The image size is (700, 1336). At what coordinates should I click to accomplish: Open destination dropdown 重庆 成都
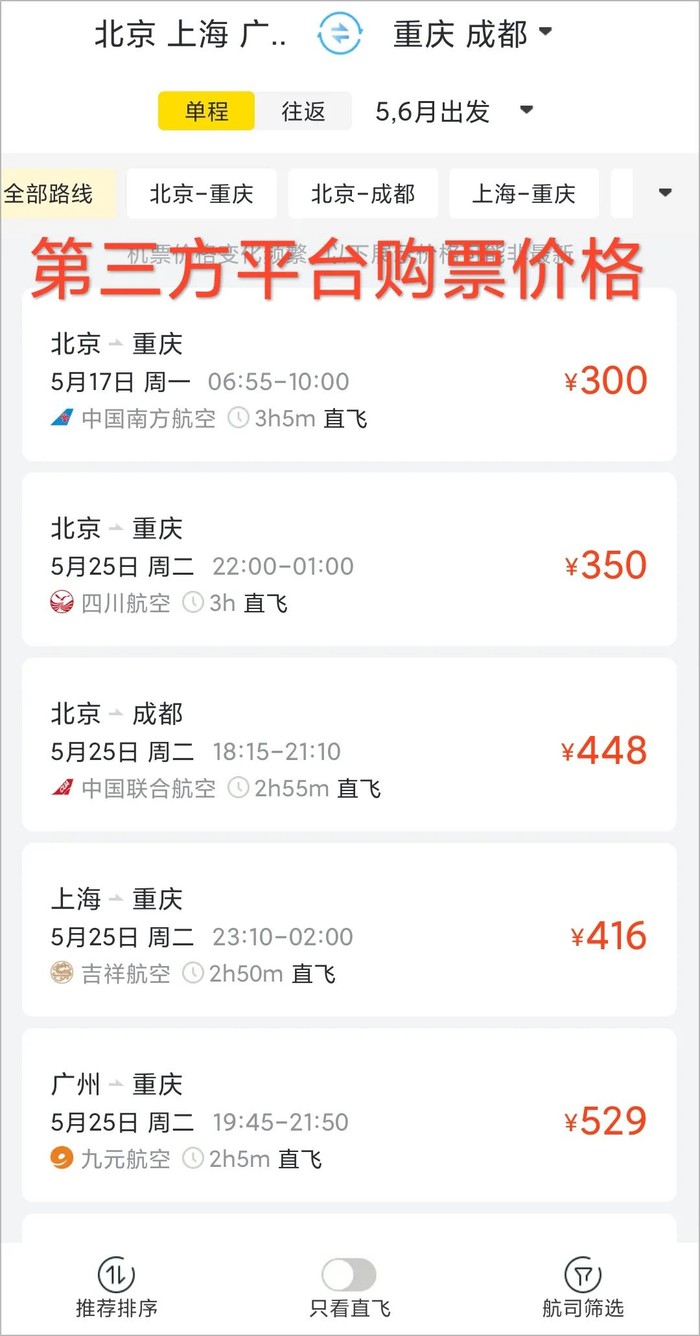click(x=472, y=35)
